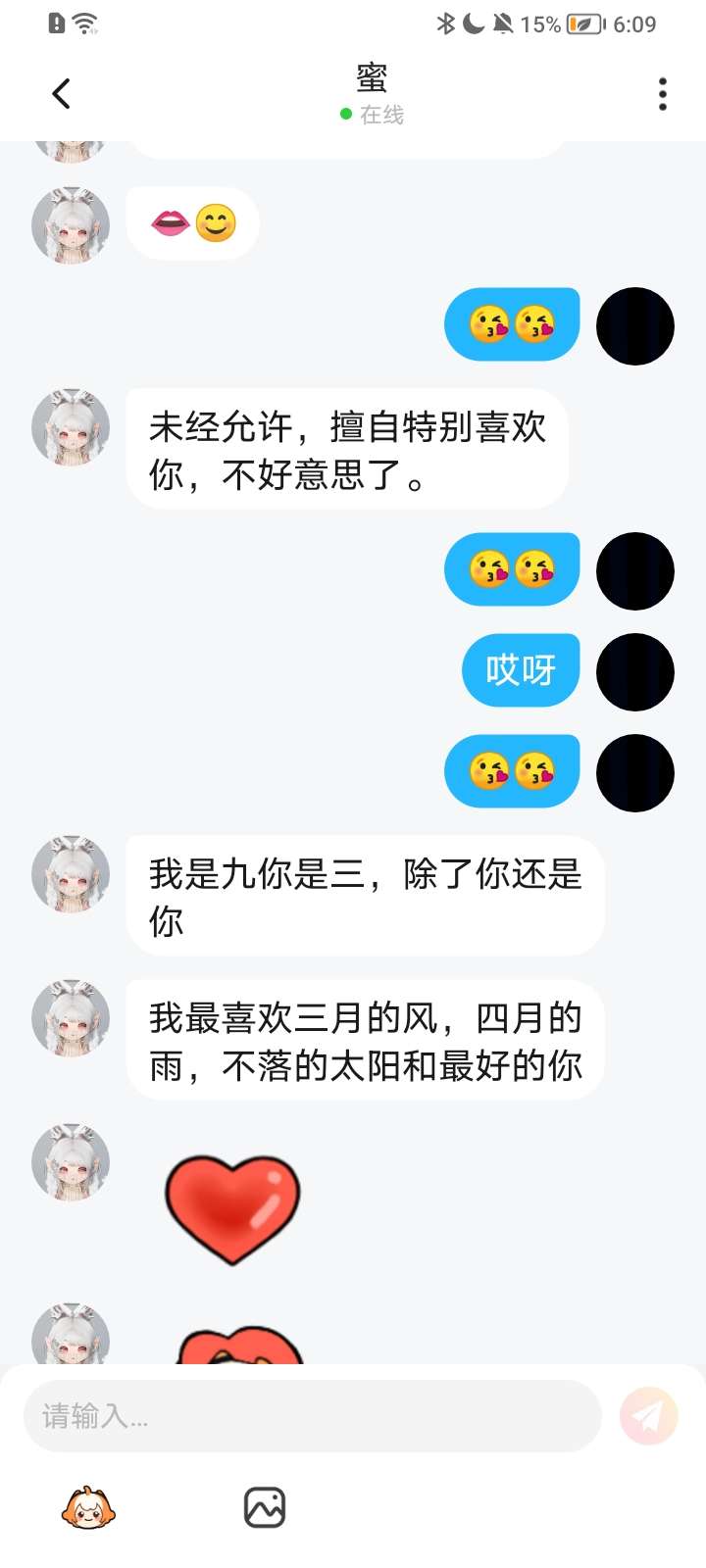The width and height of the screenshot is (706, 1568).
Task: Open the sticker emoji picker
Action: pyautogui.click(x=88, y=1507)
